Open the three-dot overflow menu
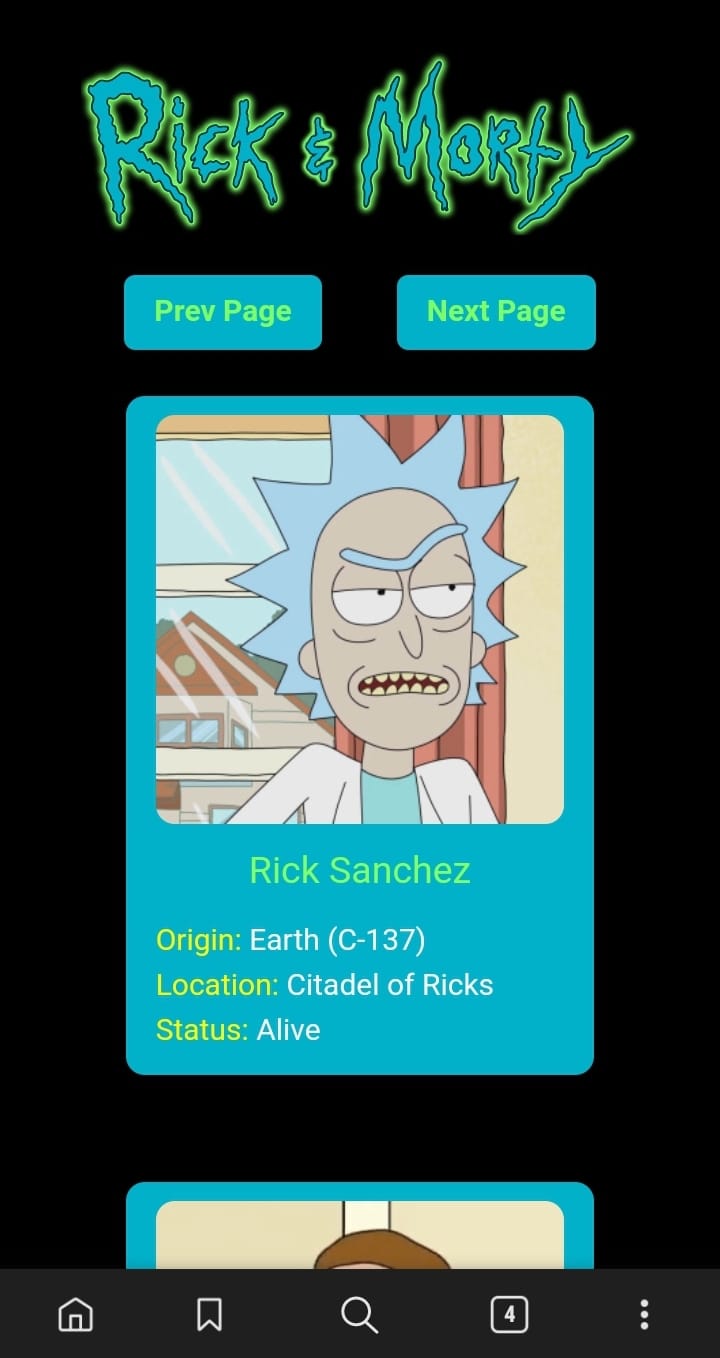Viewport: 720px width, 1358px height. tap(644, 1315)
